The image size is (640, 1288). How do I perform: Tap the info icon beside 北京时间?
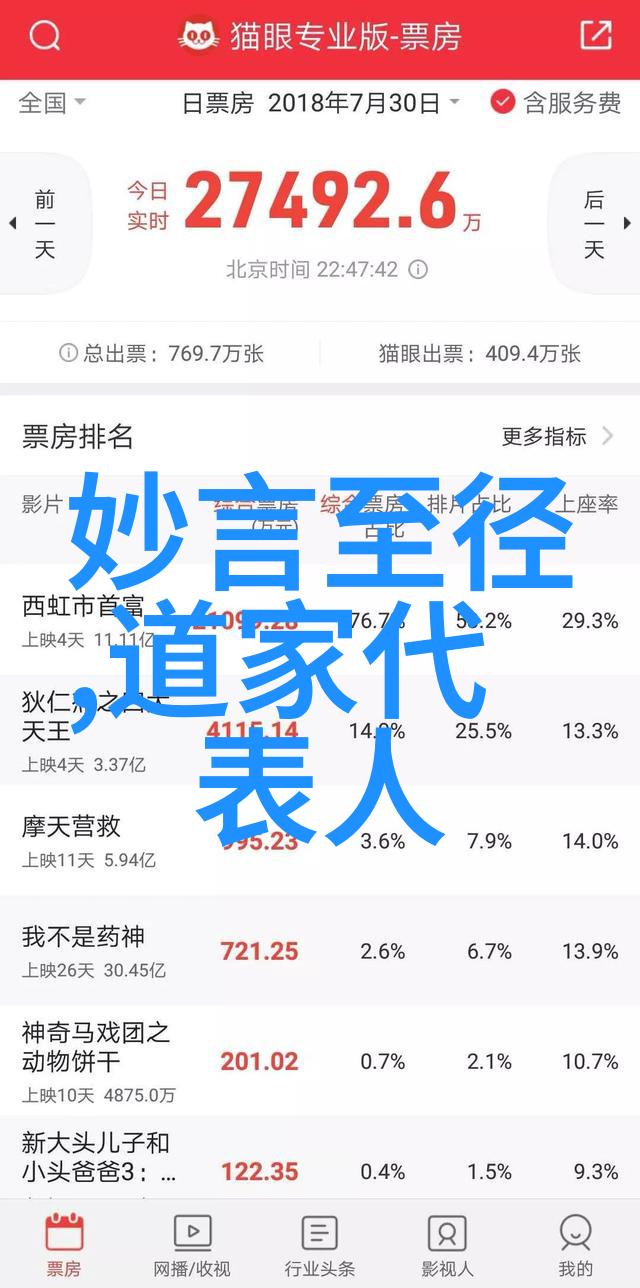pos(419,269)
